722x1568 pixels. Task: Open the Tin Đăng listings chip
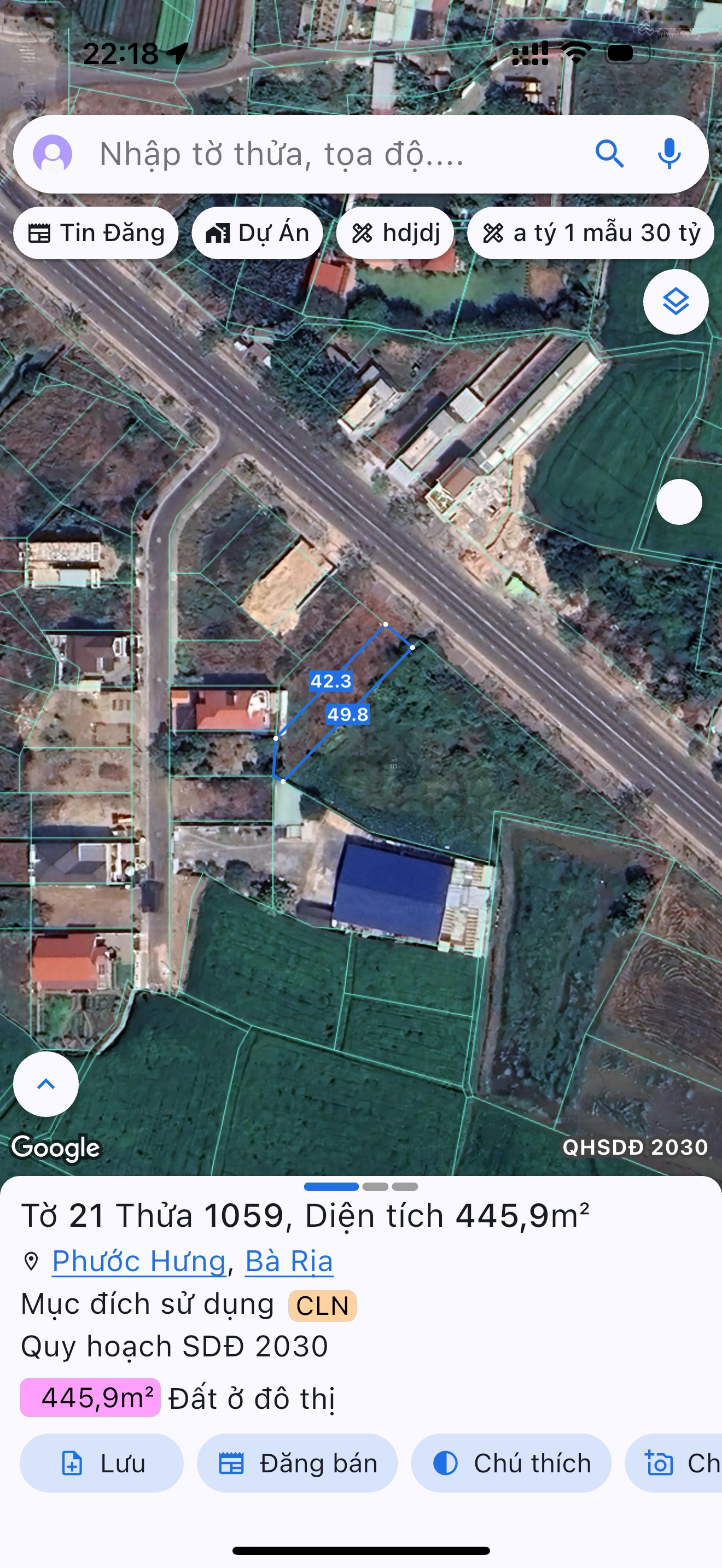[96, 233]
